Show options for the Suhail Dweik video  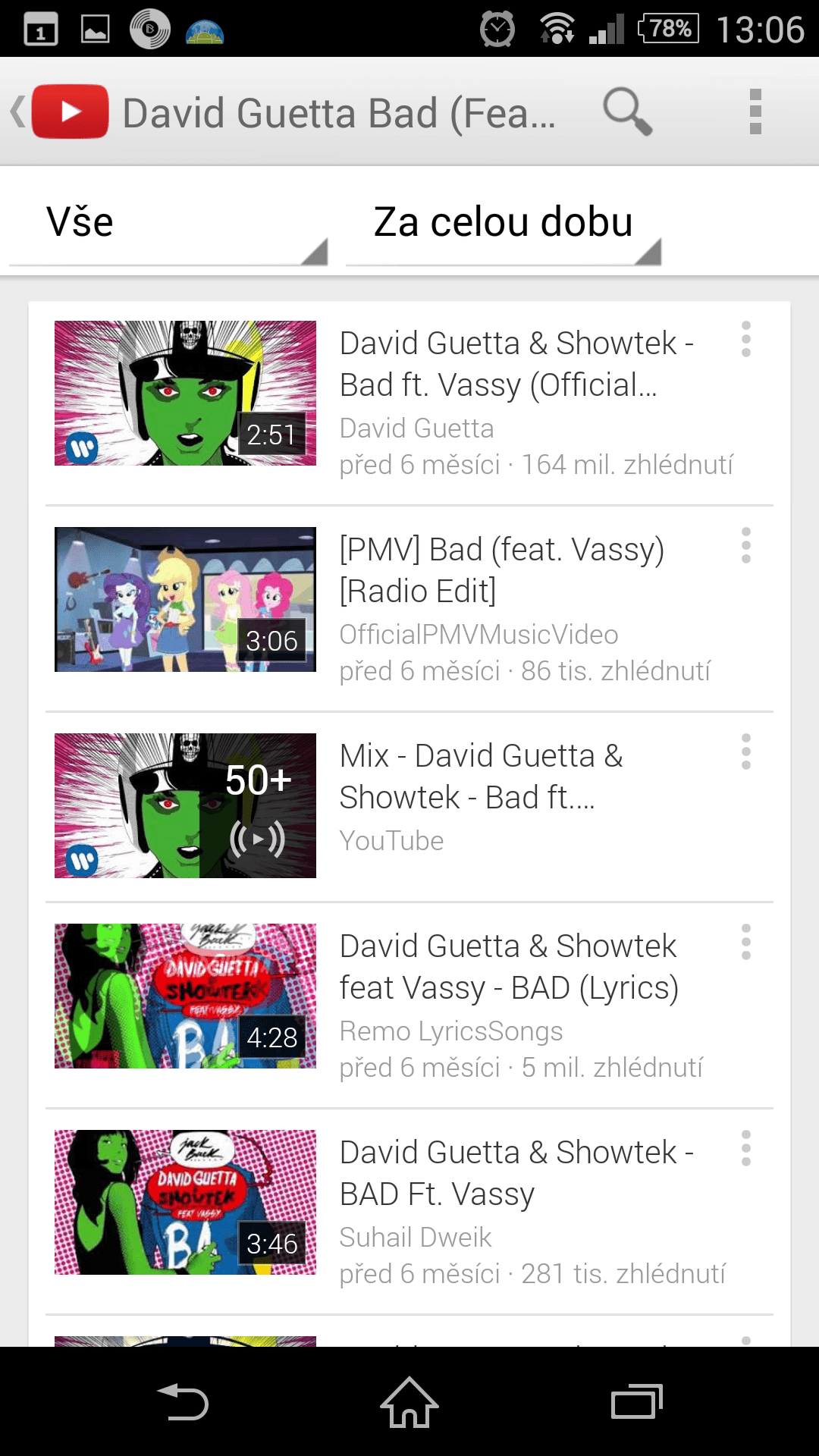pyautogui.click(x=746, y=1148)
